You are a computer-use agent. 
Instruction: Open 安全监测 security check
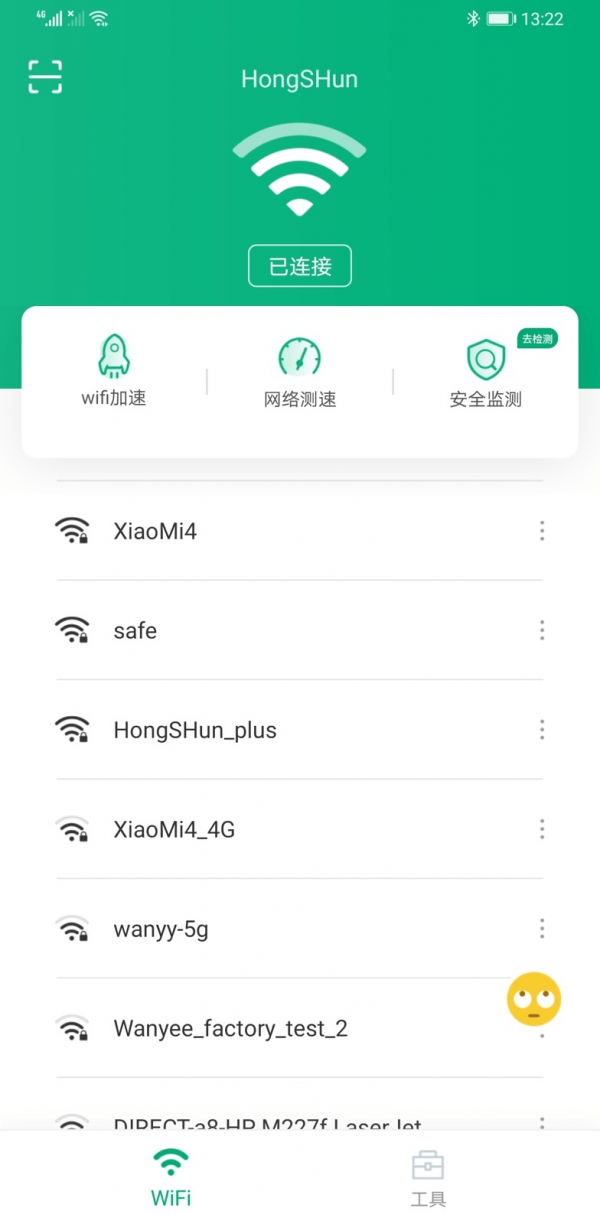pyautogui.click(x=486, y=372)
